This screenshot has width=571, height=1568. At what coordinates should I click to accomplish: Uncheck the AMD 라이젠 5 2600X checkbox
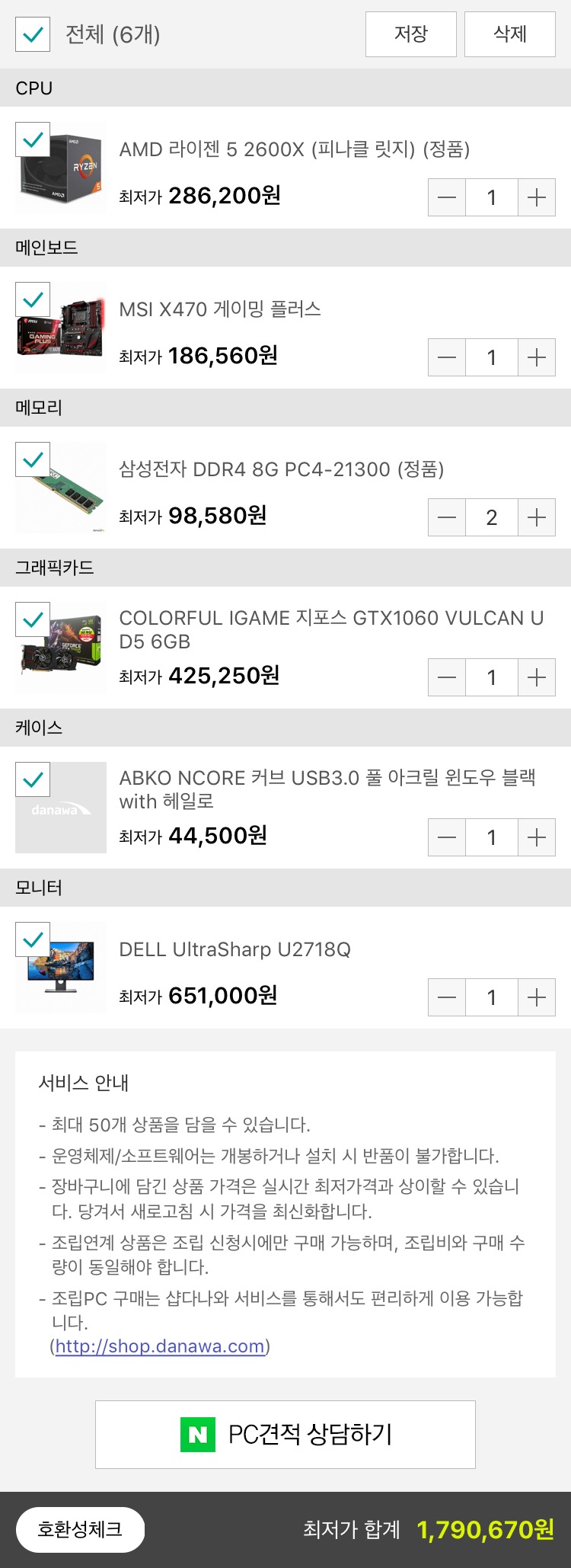point(33,139)
